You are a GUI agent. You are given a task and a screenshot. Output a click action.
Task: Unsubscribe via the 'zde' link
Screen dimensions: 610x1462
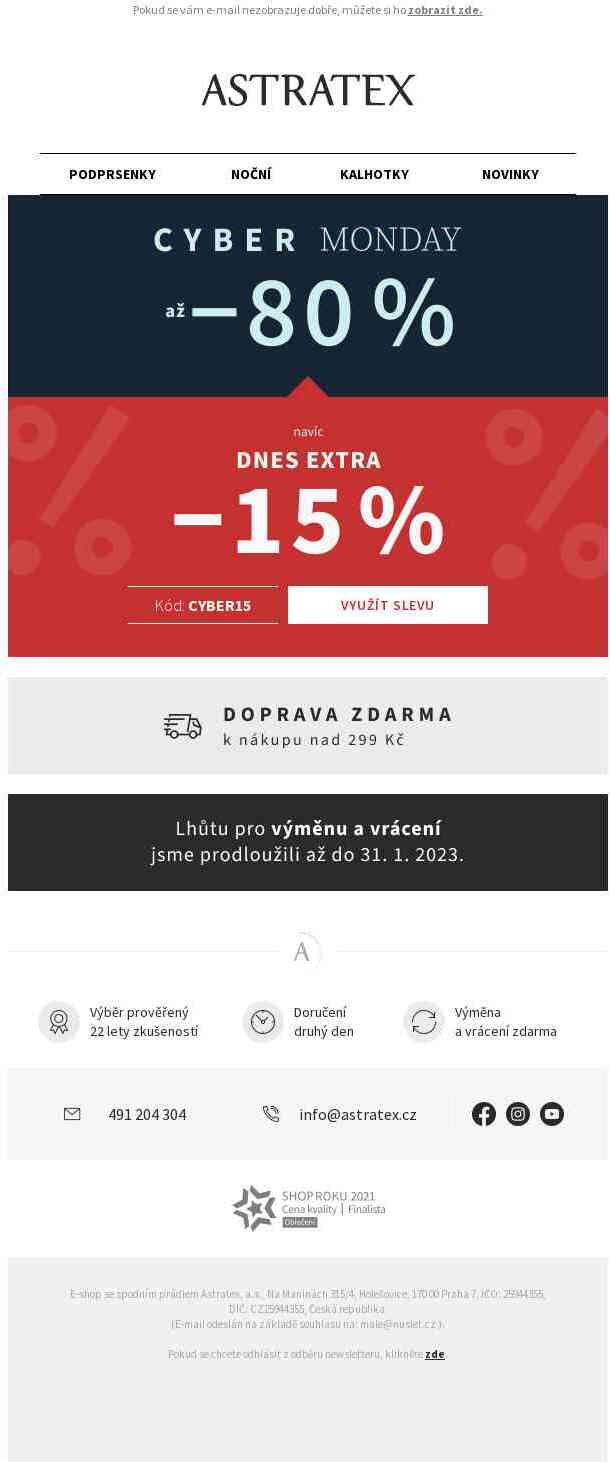tap(434, 1354)
